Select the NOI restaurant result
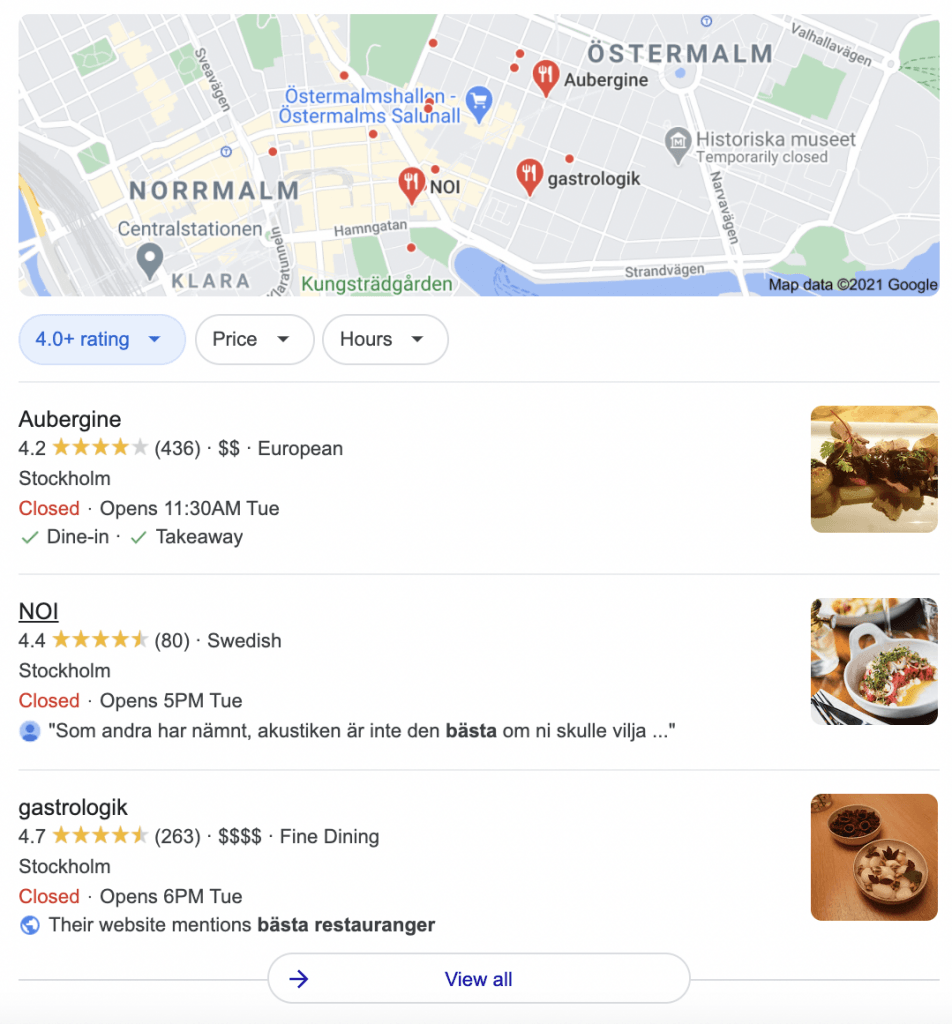Screen dimensions: 952x1024 tap(39, 611)
